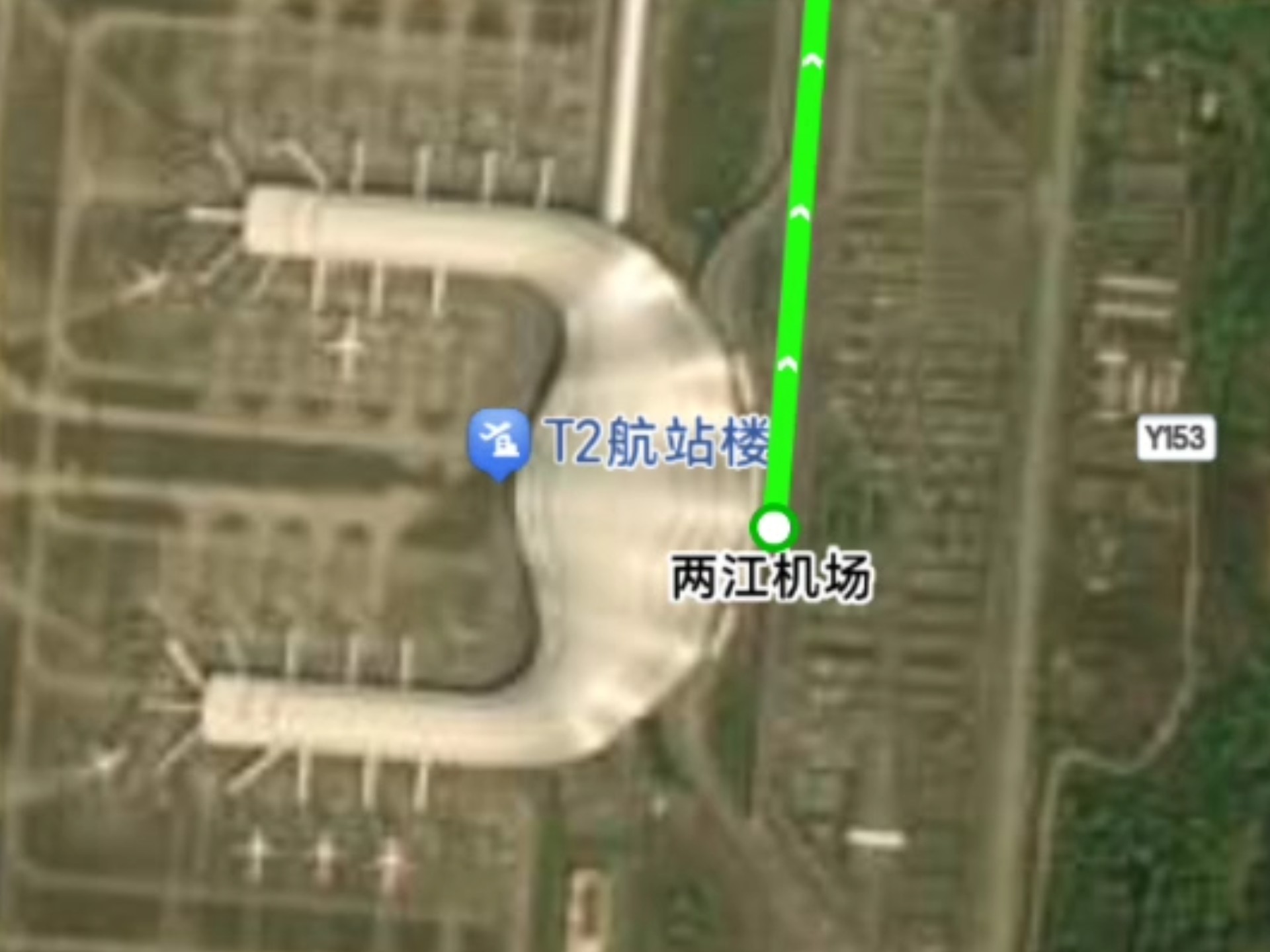Select the 两江机场 station endpoint dot
1270x952 pixels.
point(773,528)
